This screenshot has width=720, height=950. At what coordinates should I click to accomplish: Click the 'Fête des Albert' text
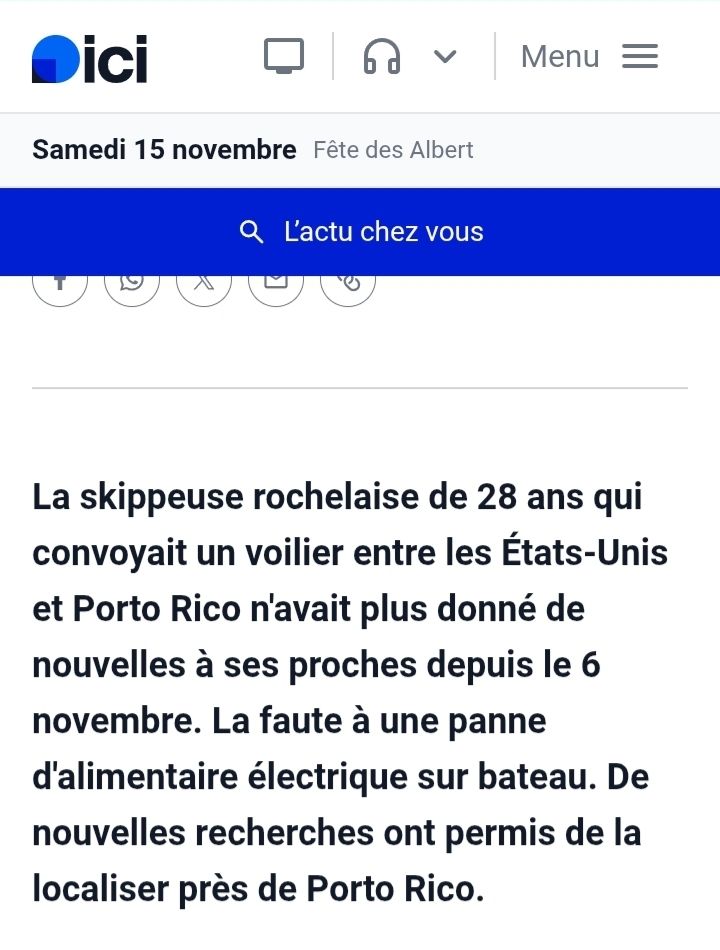[x=395, y=150]
